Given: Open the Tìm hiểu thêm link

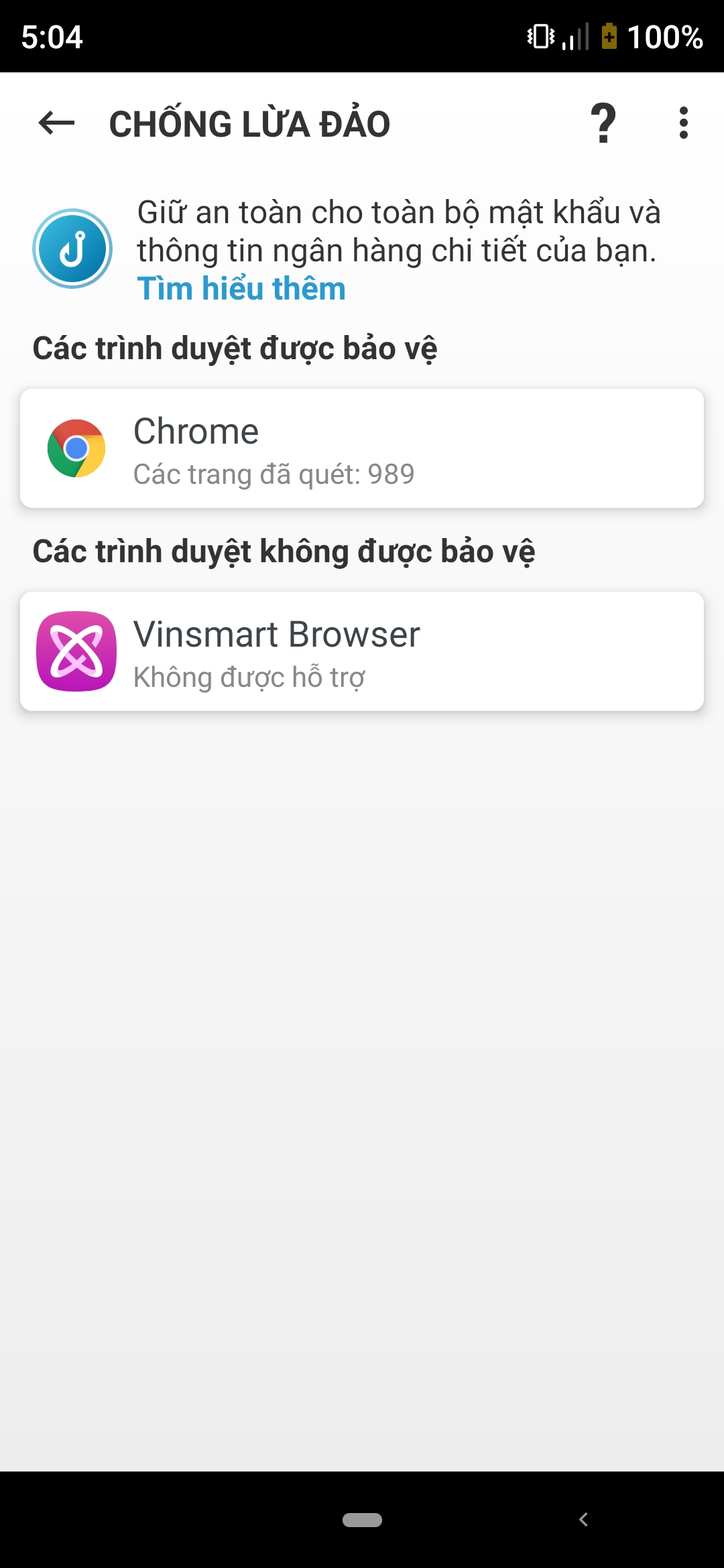Looking at the screenshot, I should 241,289.
